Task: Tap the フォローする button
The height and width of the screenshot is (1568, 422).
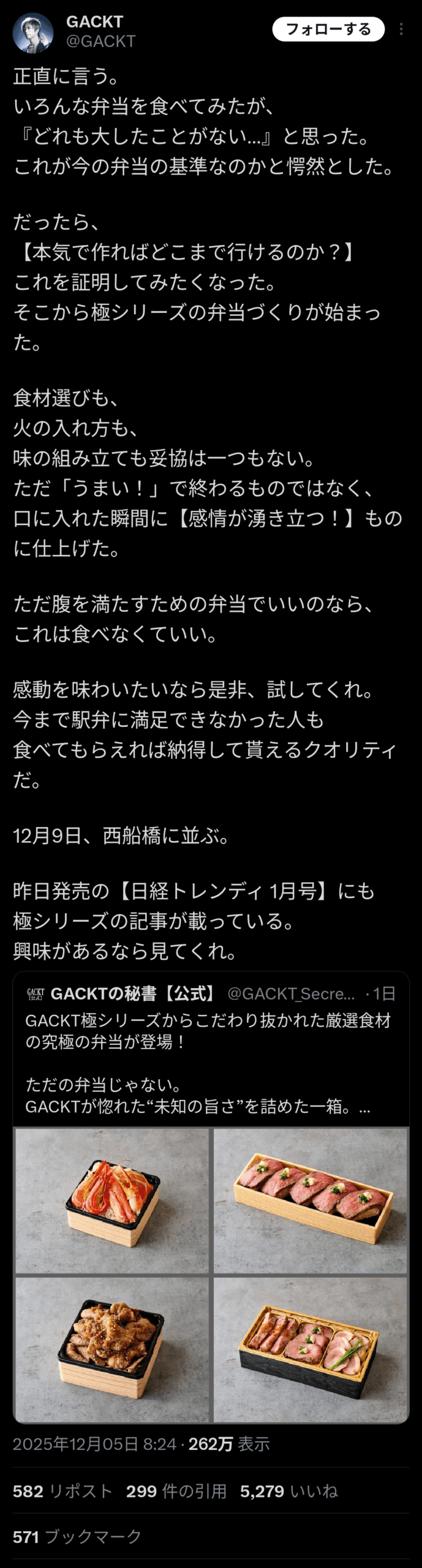Action: tap(328, 29)
